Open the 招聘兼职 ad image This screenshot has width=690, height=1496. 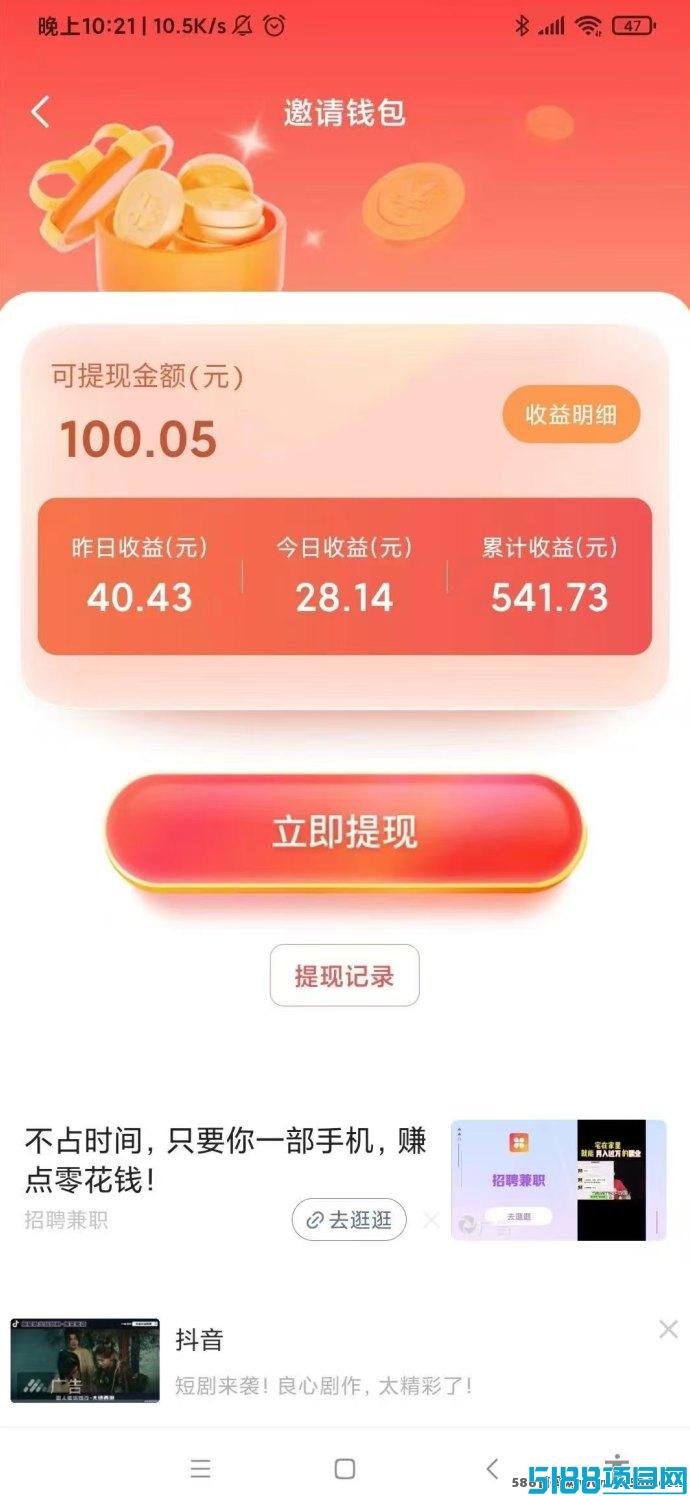(558, 1180)
